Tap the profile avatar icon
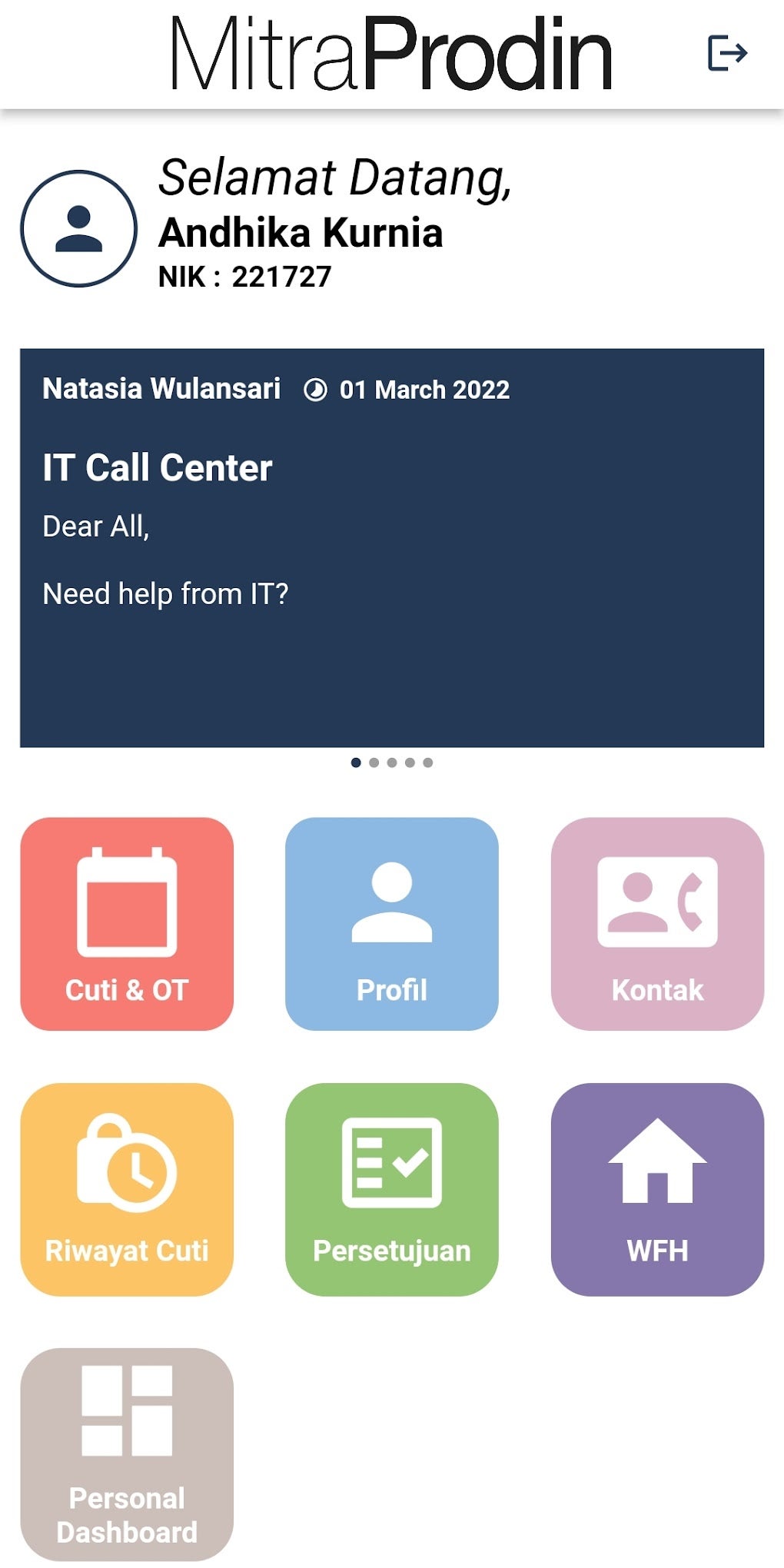 click(78, 228)
